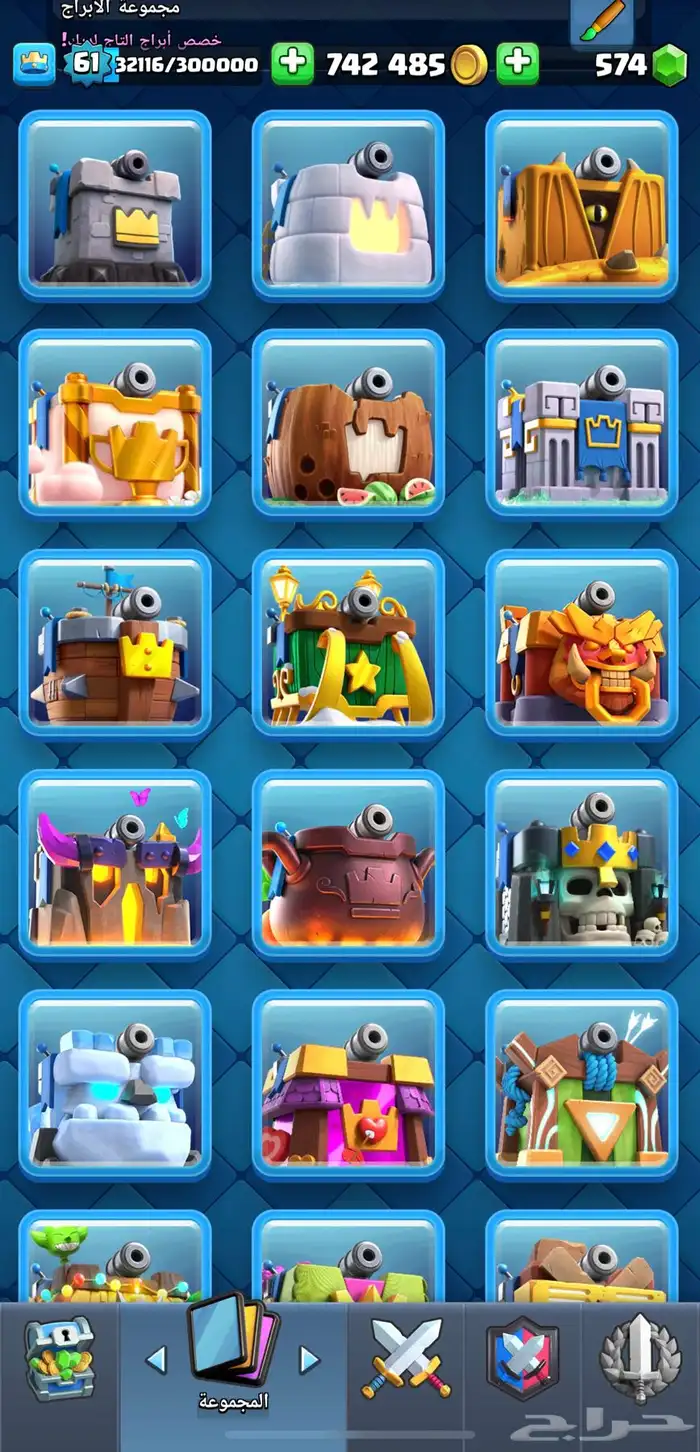
Task: Select the wooden barrel watermelon tower skin
Action: click(348, 424)
